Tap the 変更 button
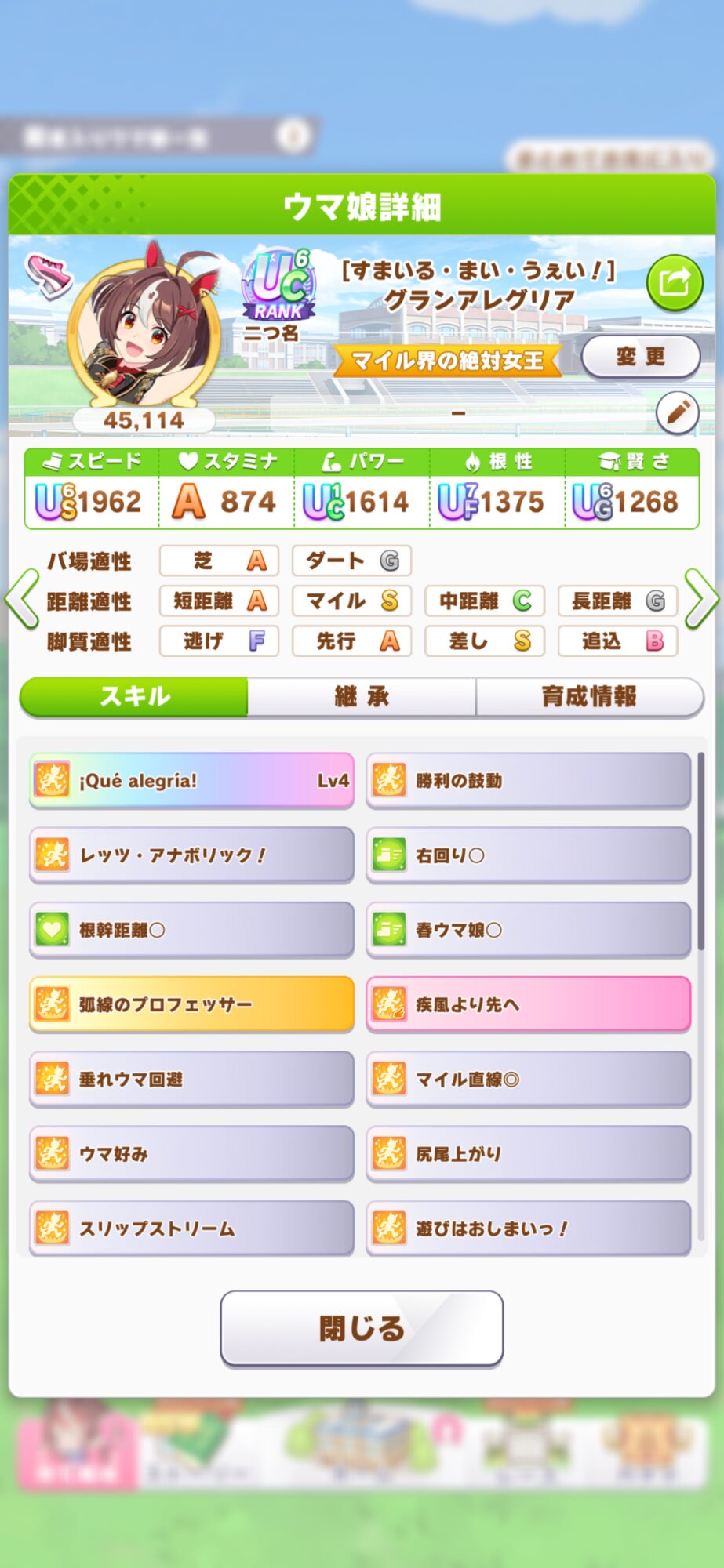Image resolution: width=724 pixels, height=1568 pixels. [x=640, y=358]
